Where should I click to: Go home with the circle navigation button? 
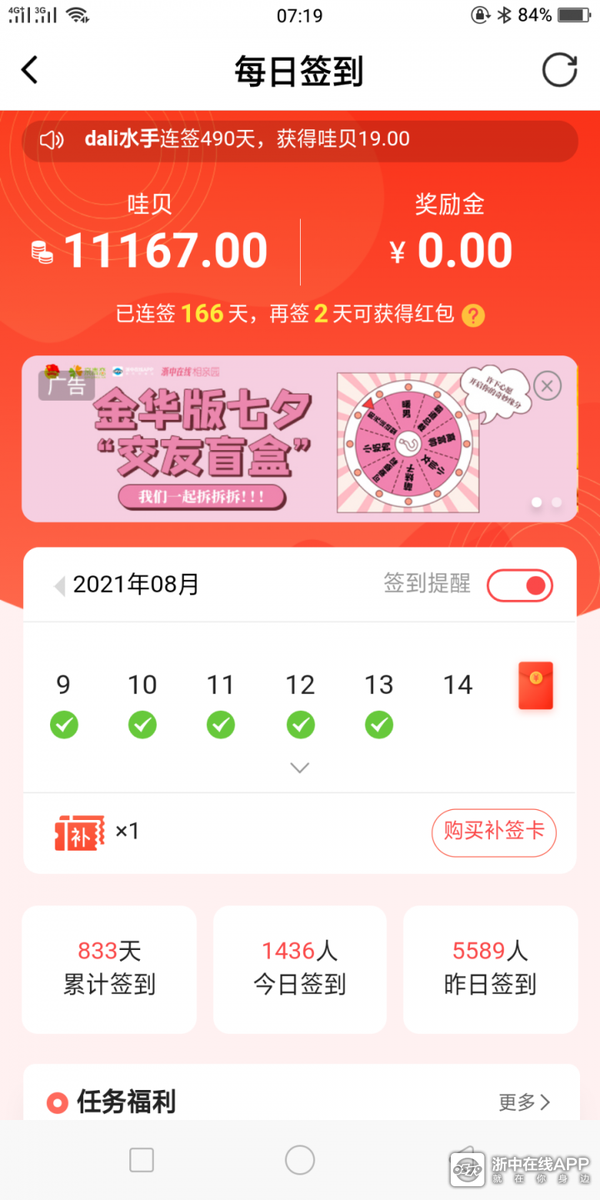[300, 1159]
